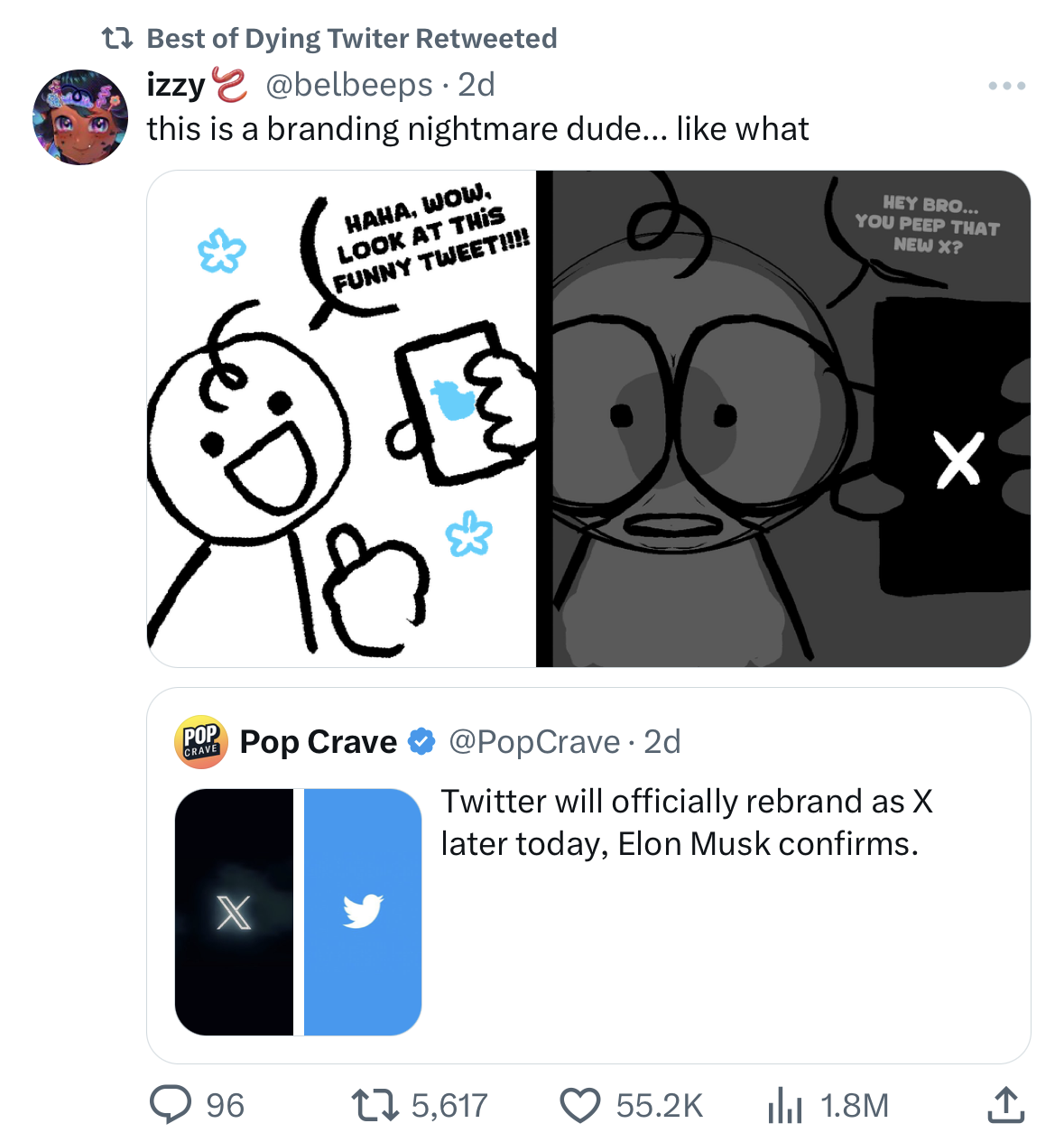Share izzy's tweet
This screenshot has width=1064, height=1142.
(1005, 1105)
